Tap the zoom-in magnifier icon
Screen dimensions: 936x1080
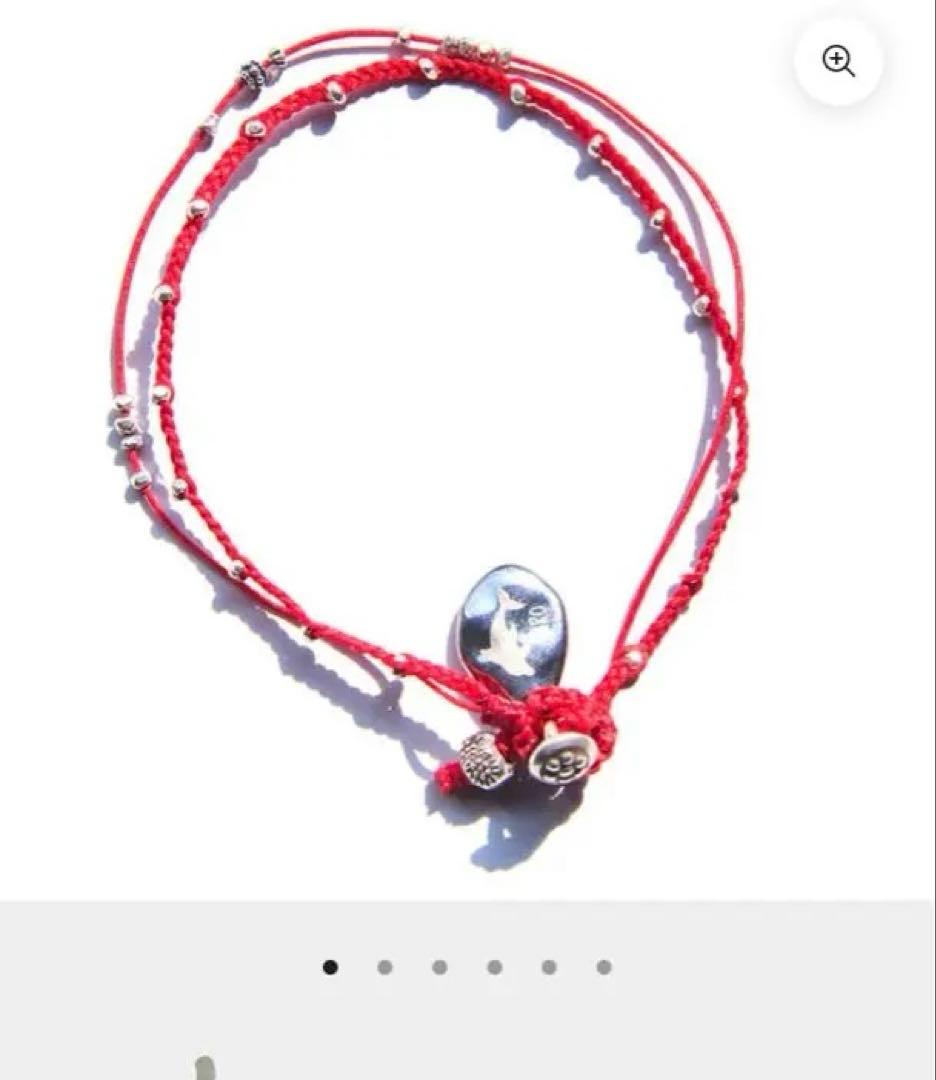838,61
